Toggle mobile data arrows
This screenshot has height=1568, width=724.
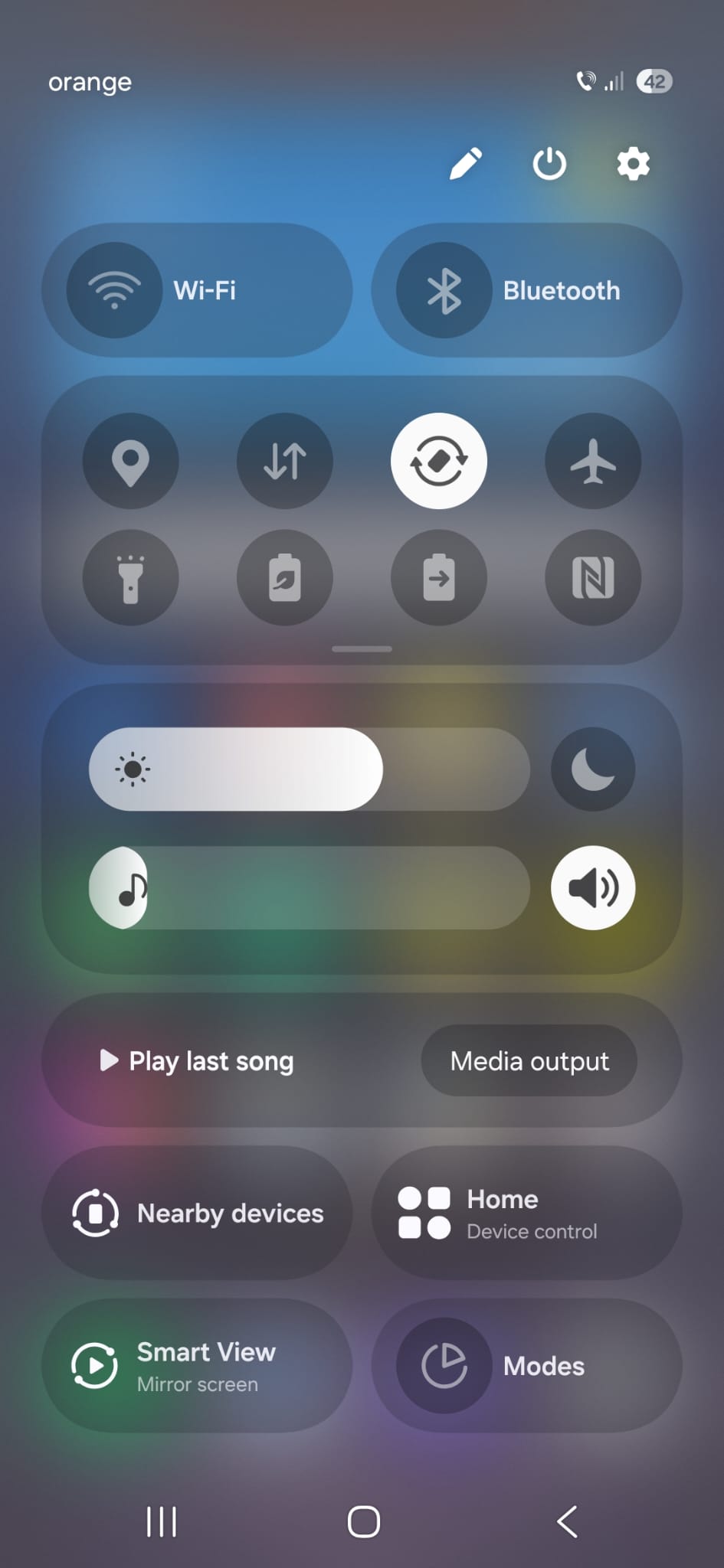[285, 461]
